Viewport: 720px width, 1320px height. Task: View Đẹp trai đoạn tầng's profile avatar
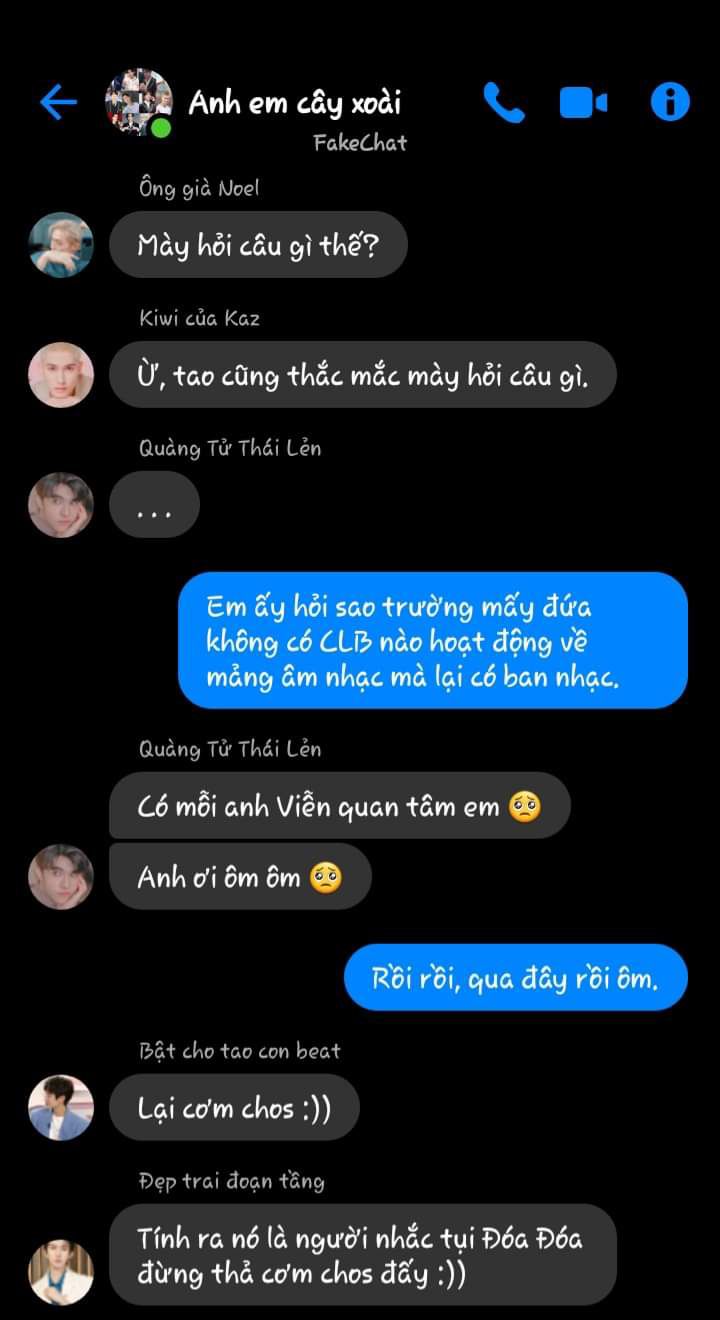coord(61,1271)
